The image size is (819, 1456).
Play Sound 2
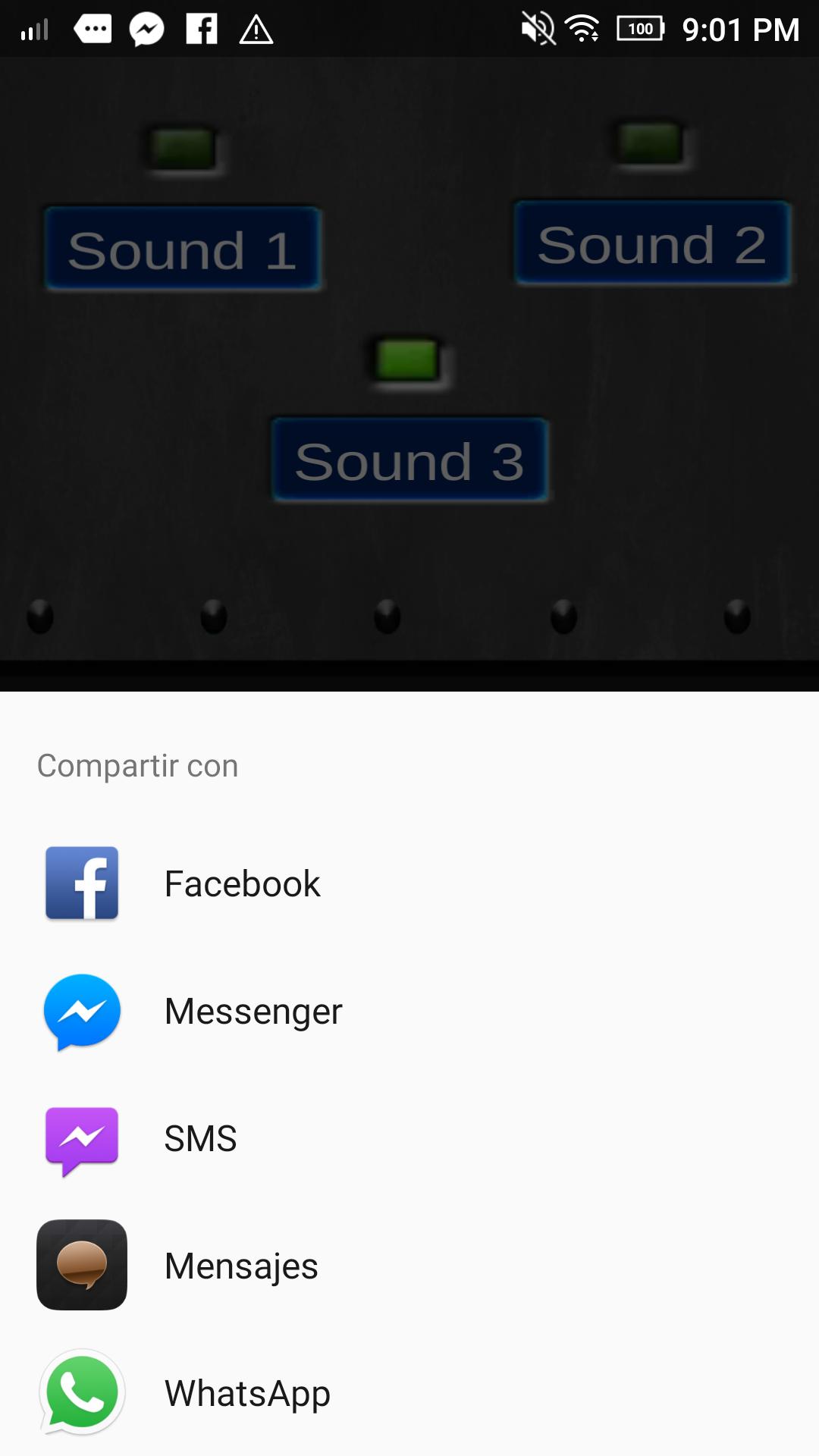pyautogui.click(x=652, y=243)
